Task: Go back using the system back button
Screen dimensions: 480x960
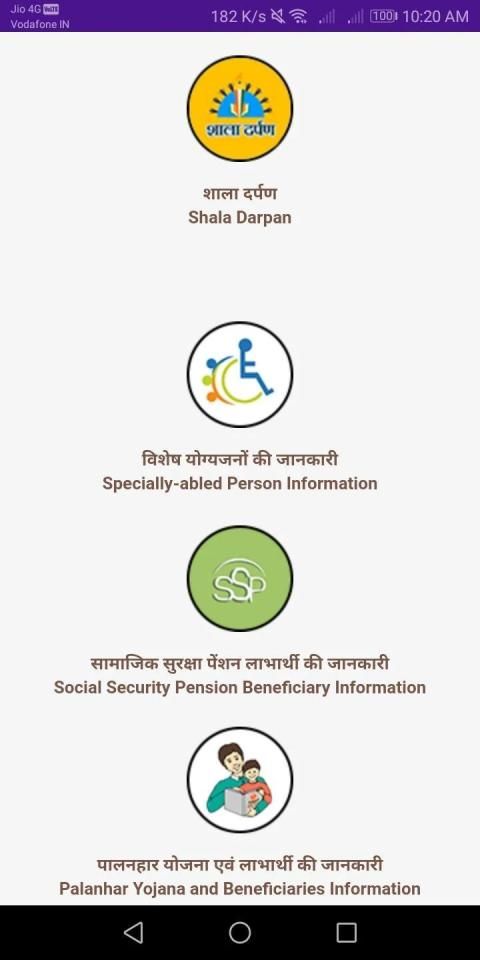Action: coord(133,932)
